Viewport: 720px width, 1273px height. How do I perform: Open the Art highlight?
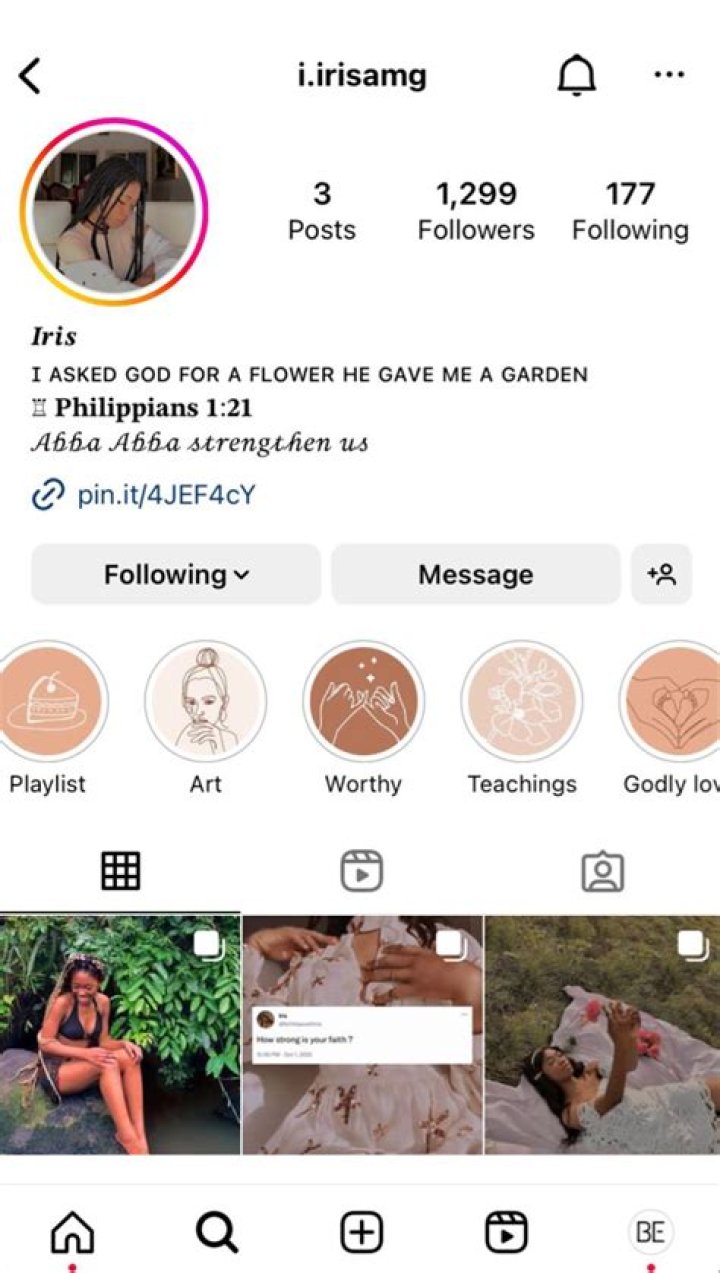pyautogui.click(x=205, y=701)
